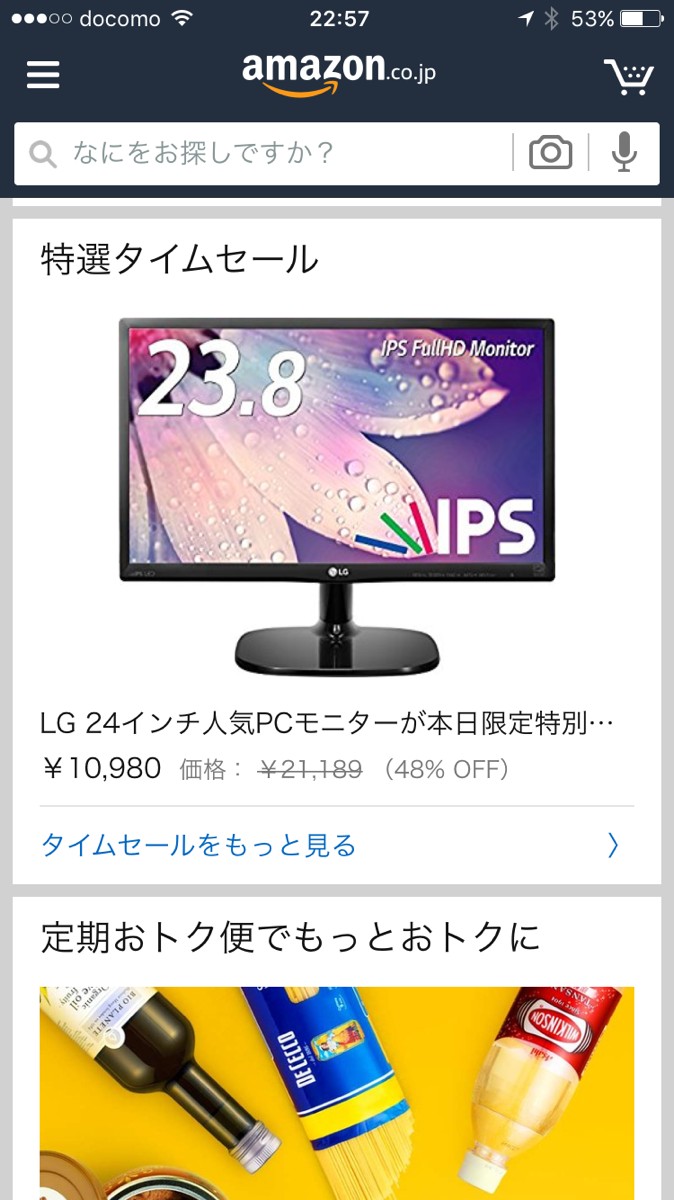Open the 定期おトク便 banner
This screenshot has width=674, height=1200.
(x=337, y=1093)
